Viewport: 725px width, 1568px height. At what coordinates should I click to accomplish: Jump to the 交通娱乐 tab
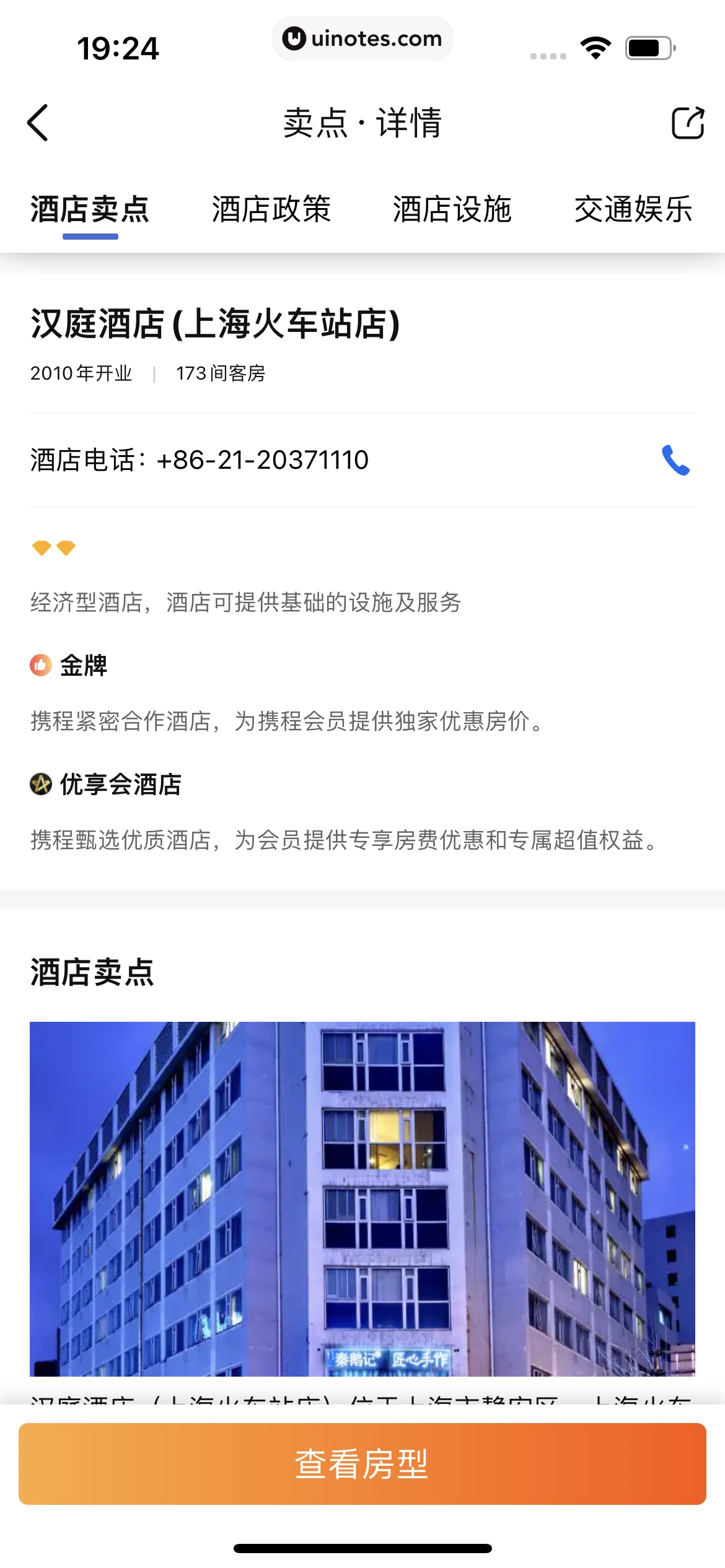[633, 209]
